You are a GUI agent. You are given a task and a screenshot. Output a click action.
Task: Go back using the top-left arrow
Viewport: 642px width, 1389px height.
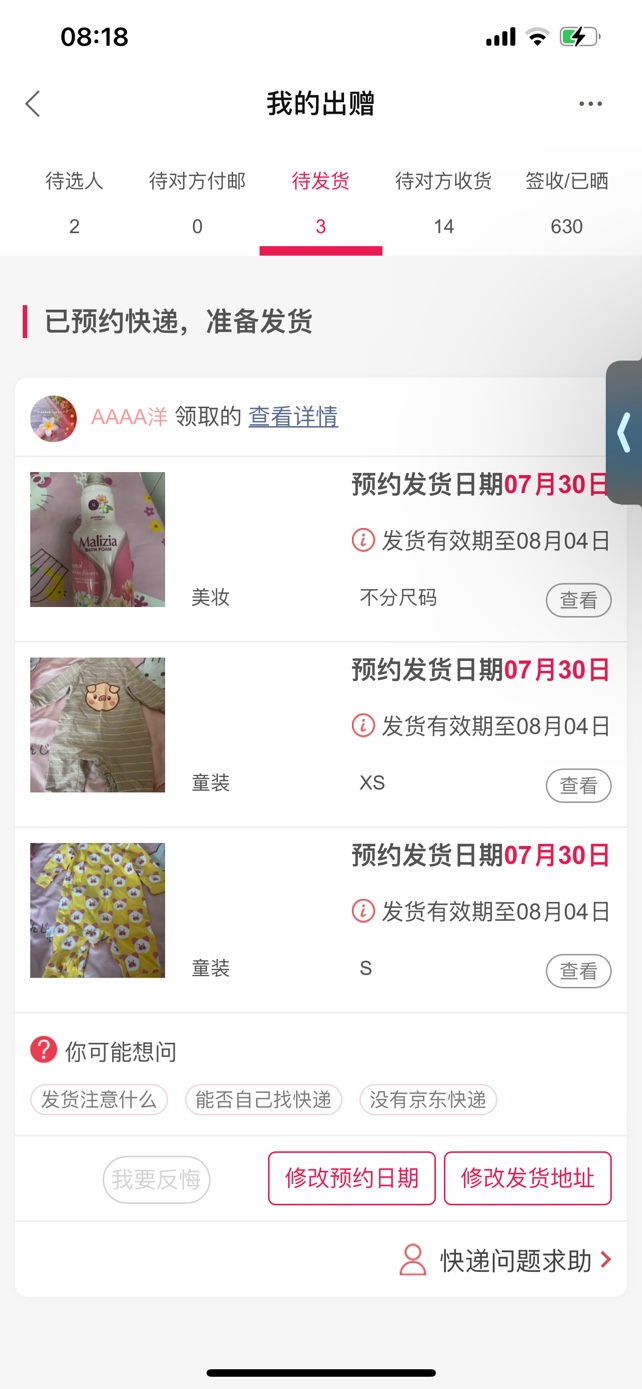click(x=33, y=104)
